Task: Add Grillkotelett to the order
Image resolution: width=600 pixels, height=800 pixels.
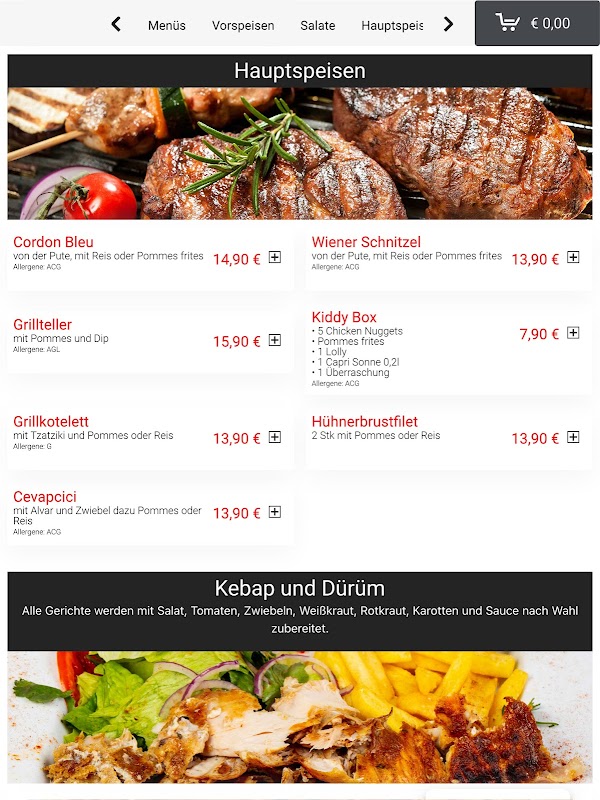Action: click(x=275, y=438)
